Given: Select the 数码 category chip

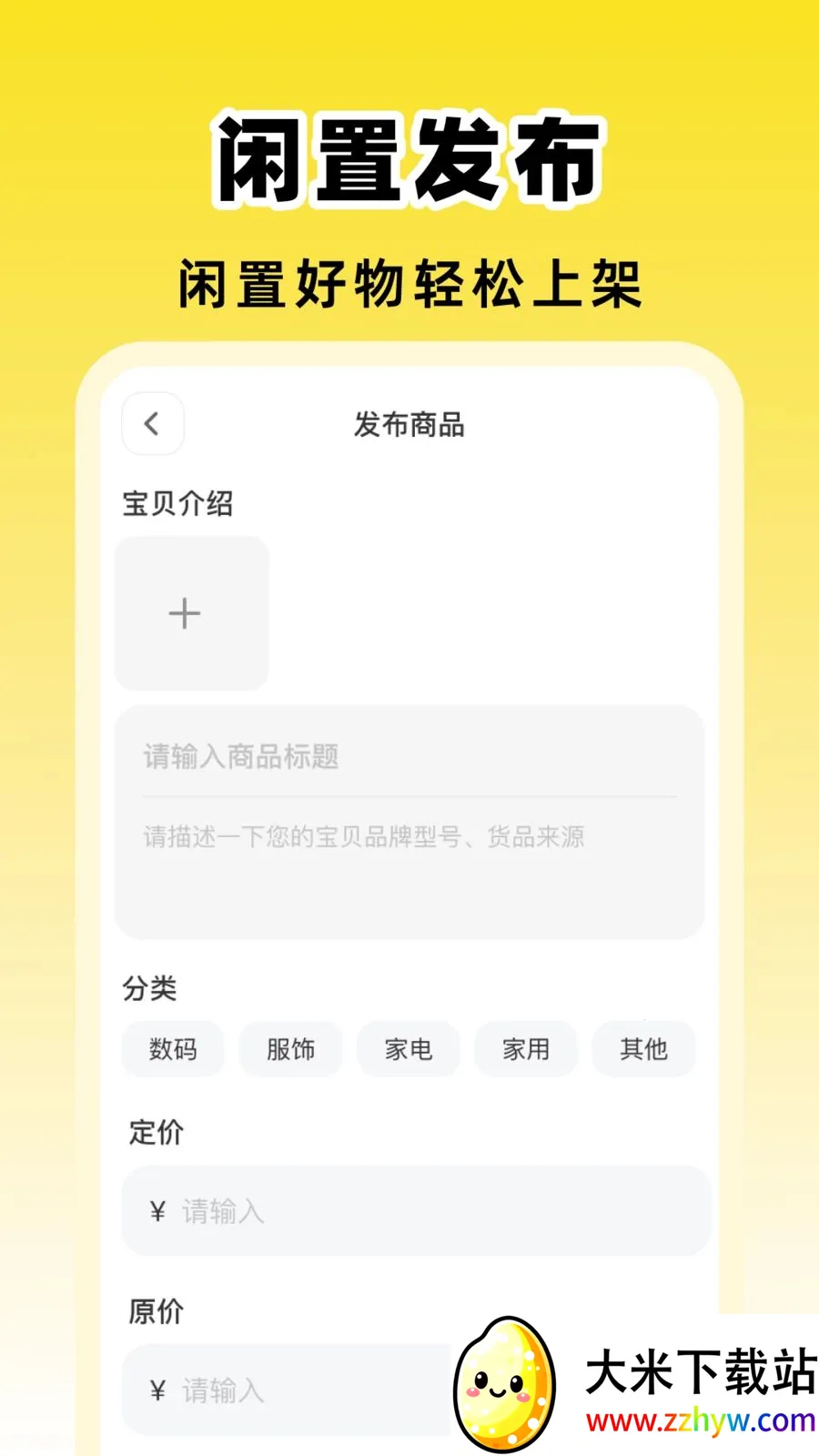Looking at the screenshot, I should click(173, 1048).
